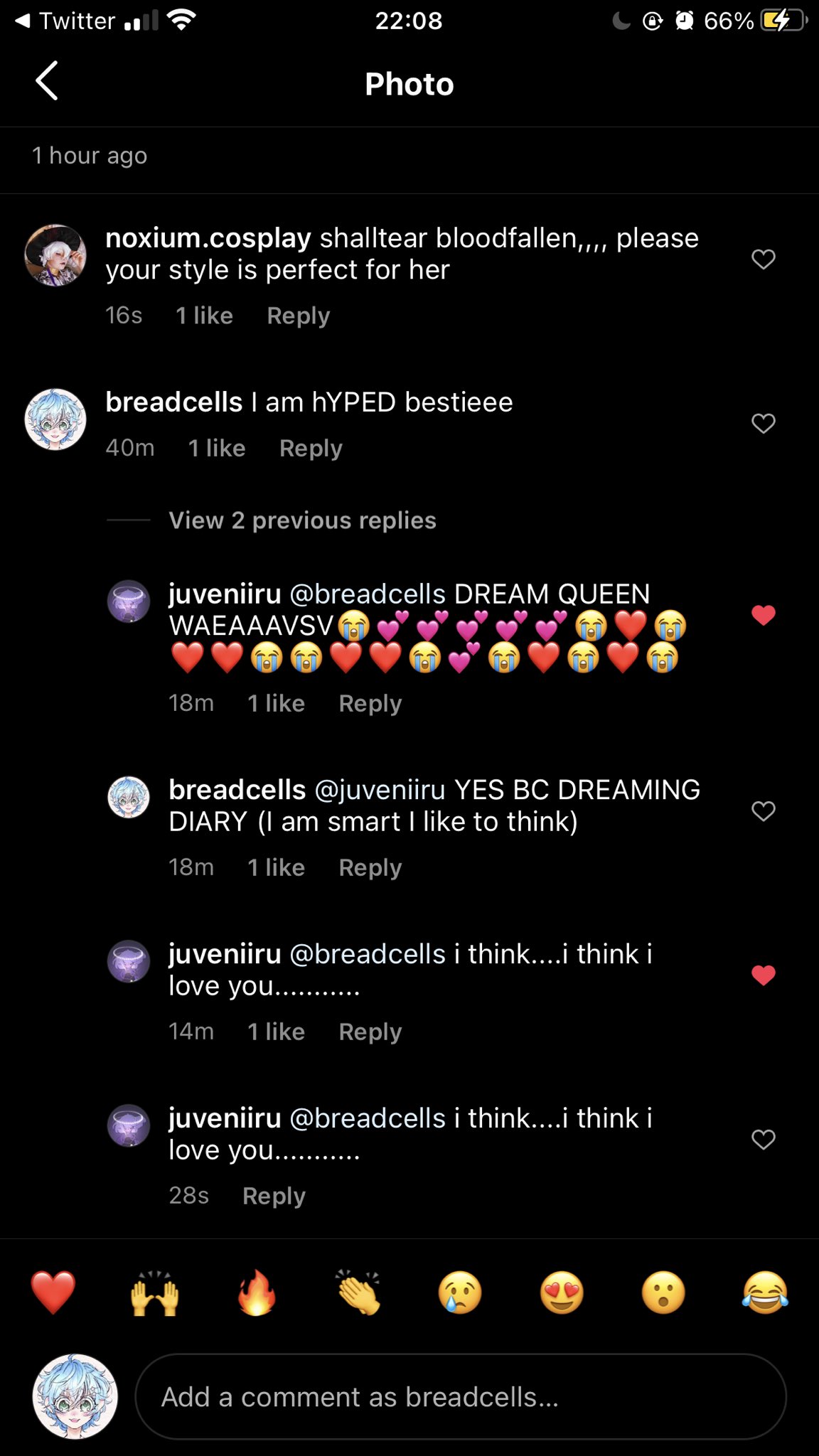Reply to the 'I am hYPED bestieee' comment

[311, 449]
